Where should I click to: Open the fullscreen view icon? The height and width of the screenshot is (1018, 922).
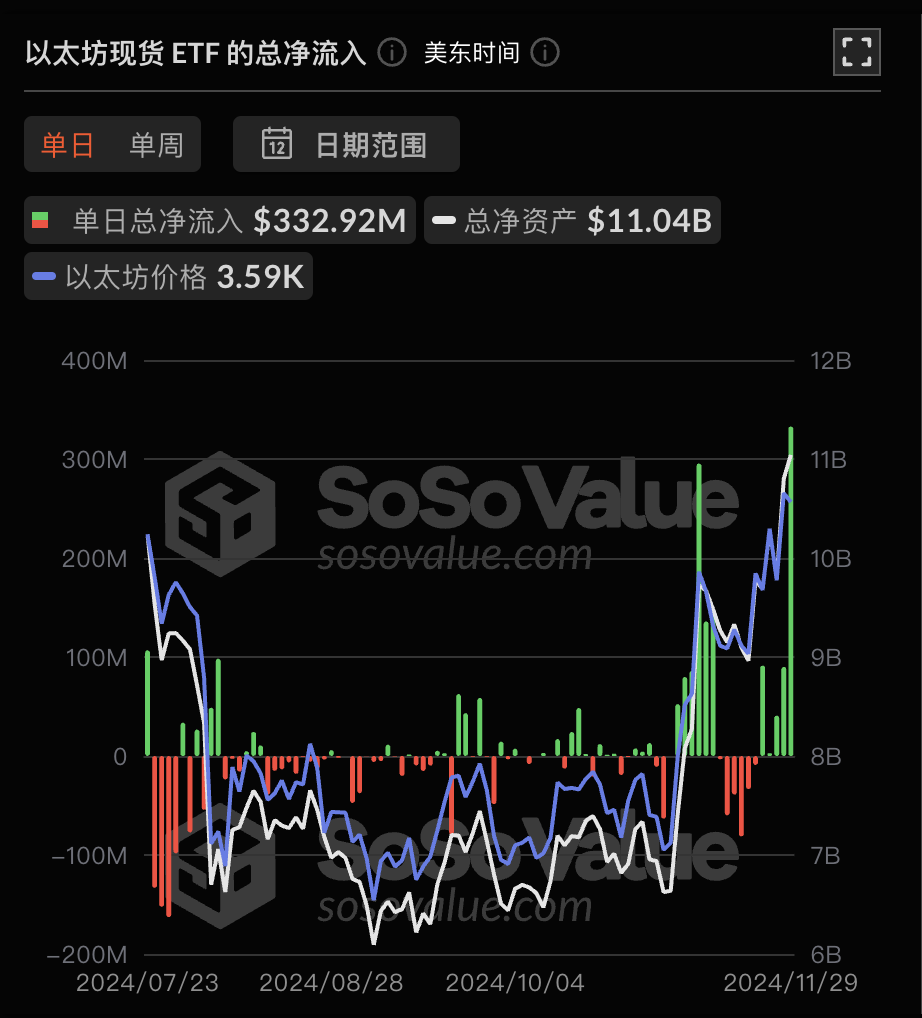click(x=857, y=51)
